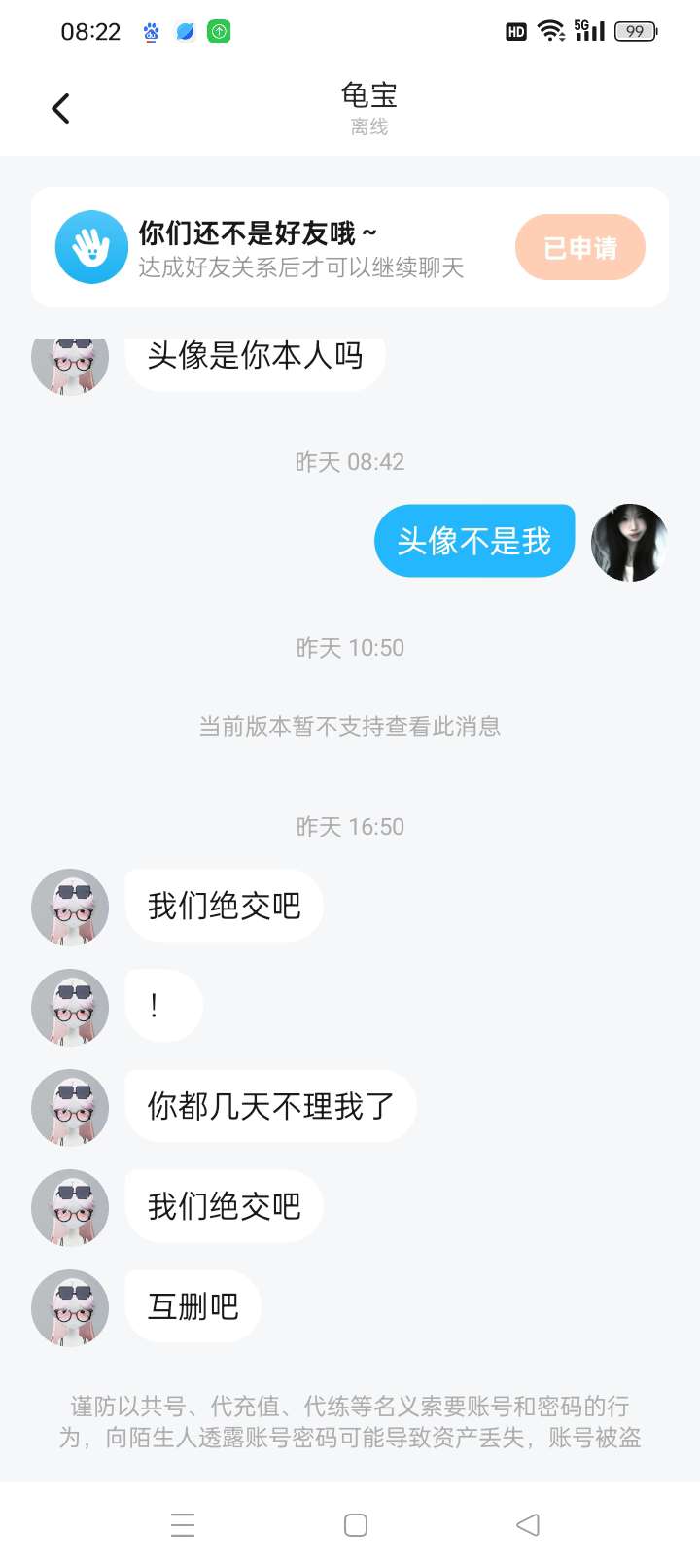Open the system recent apps menu
Screen dimensions: 700x1568
pos(183,1524)
